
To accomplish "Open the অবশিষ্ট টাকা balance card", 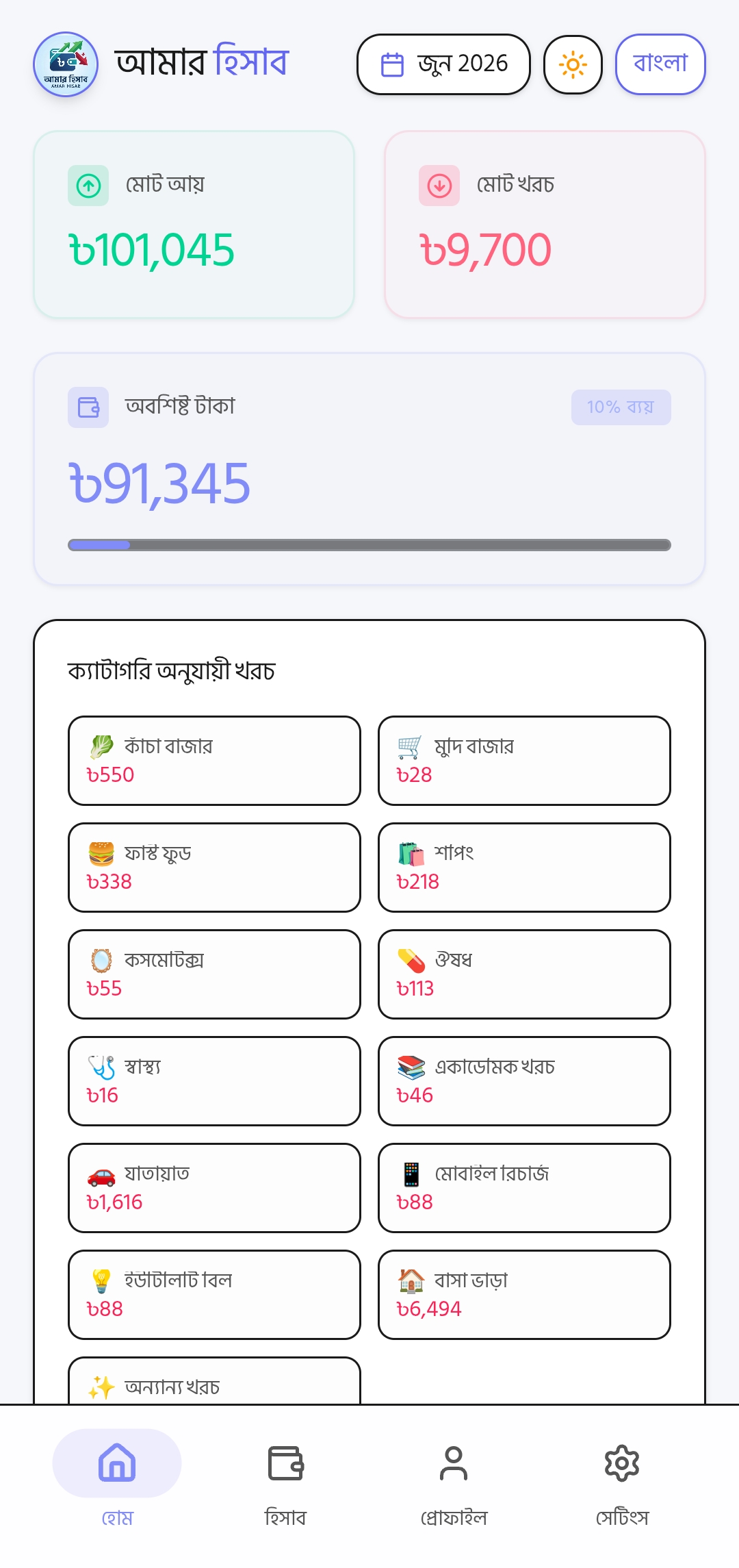I will coord(369,469).
